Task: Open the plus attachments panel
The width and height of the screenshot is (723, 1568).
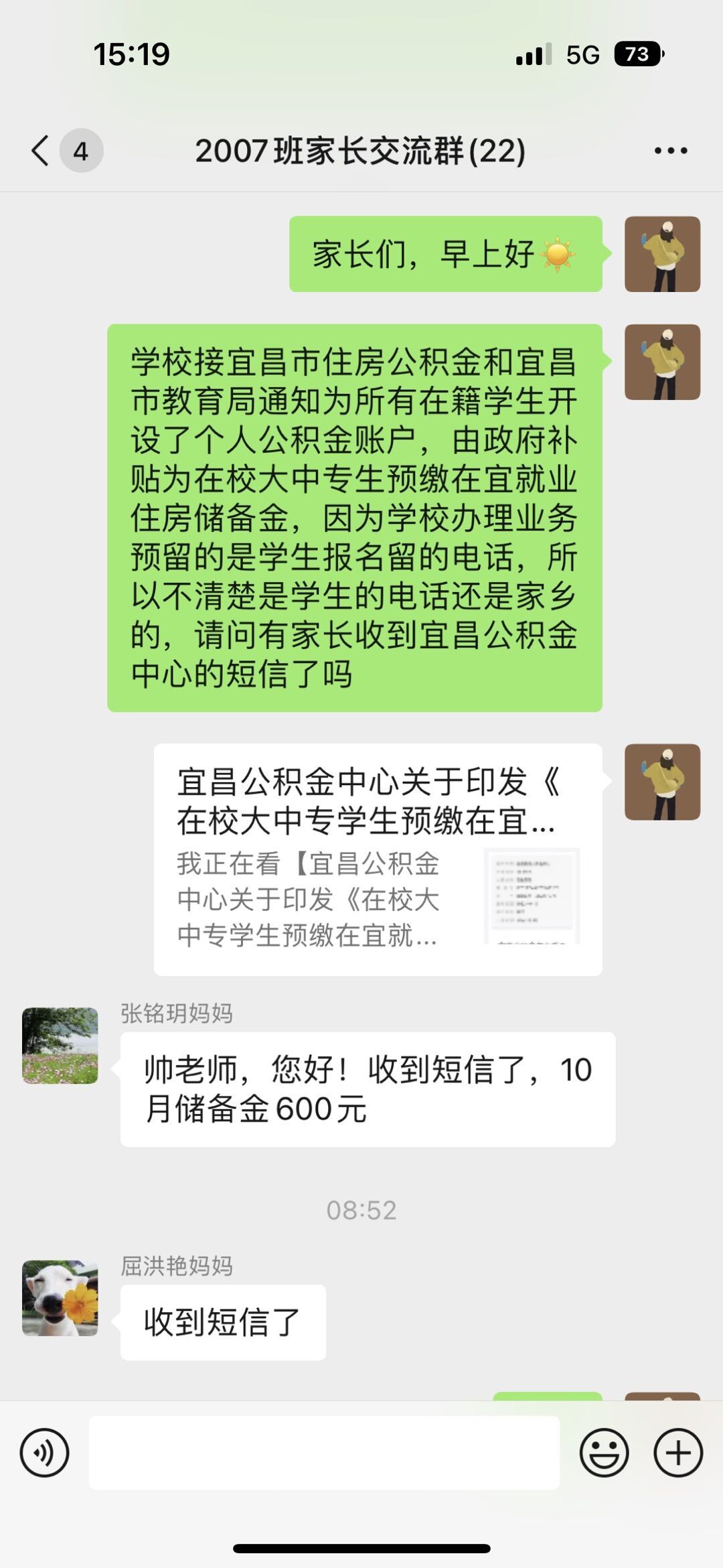Action: coord(677,1453)
